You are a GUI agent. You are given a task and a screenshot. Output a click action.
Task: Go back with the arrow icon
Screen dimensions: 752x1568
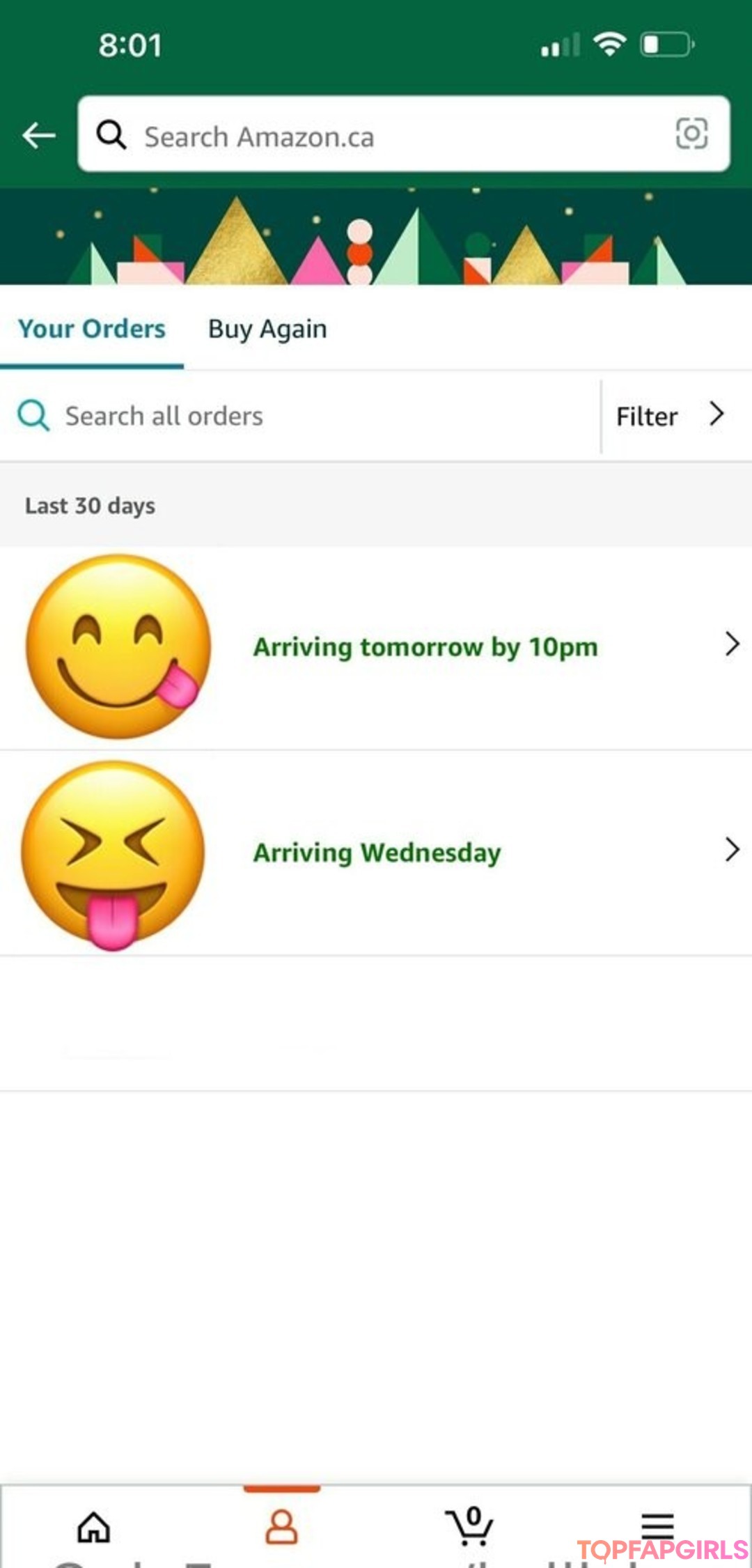coord(39,135)
